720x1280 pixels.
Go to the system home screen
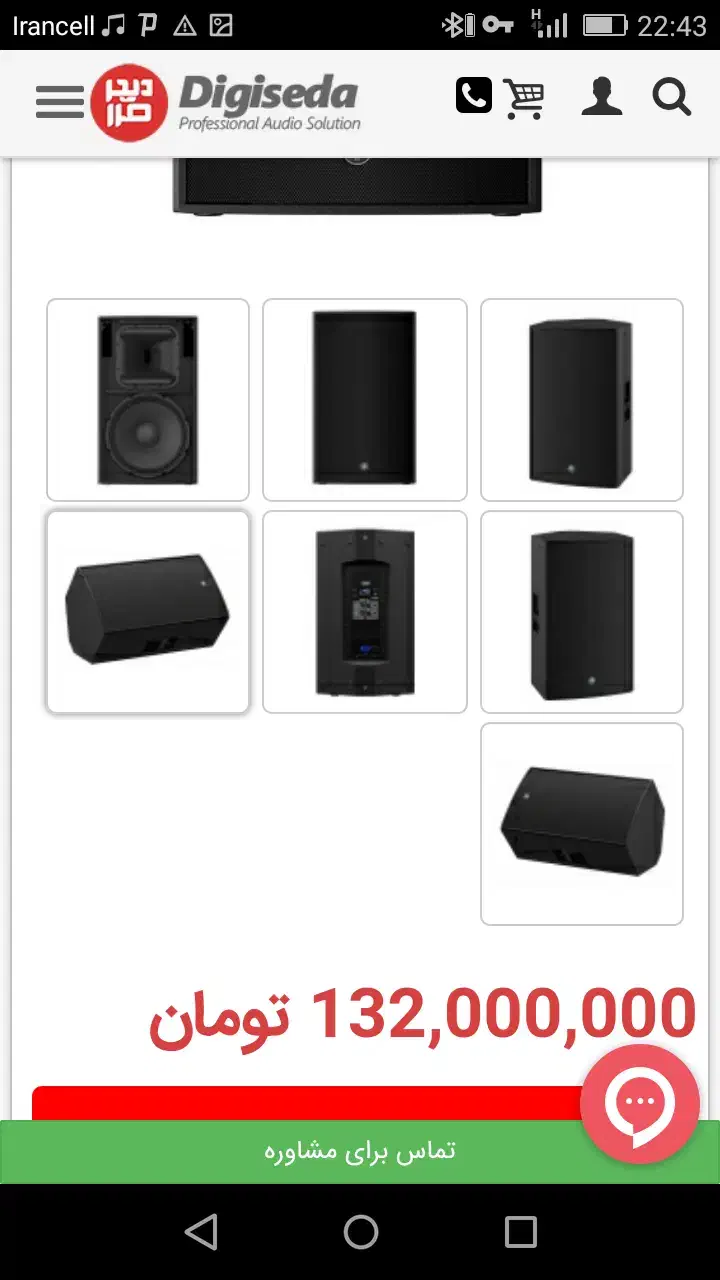click(x=360, y=1232)
